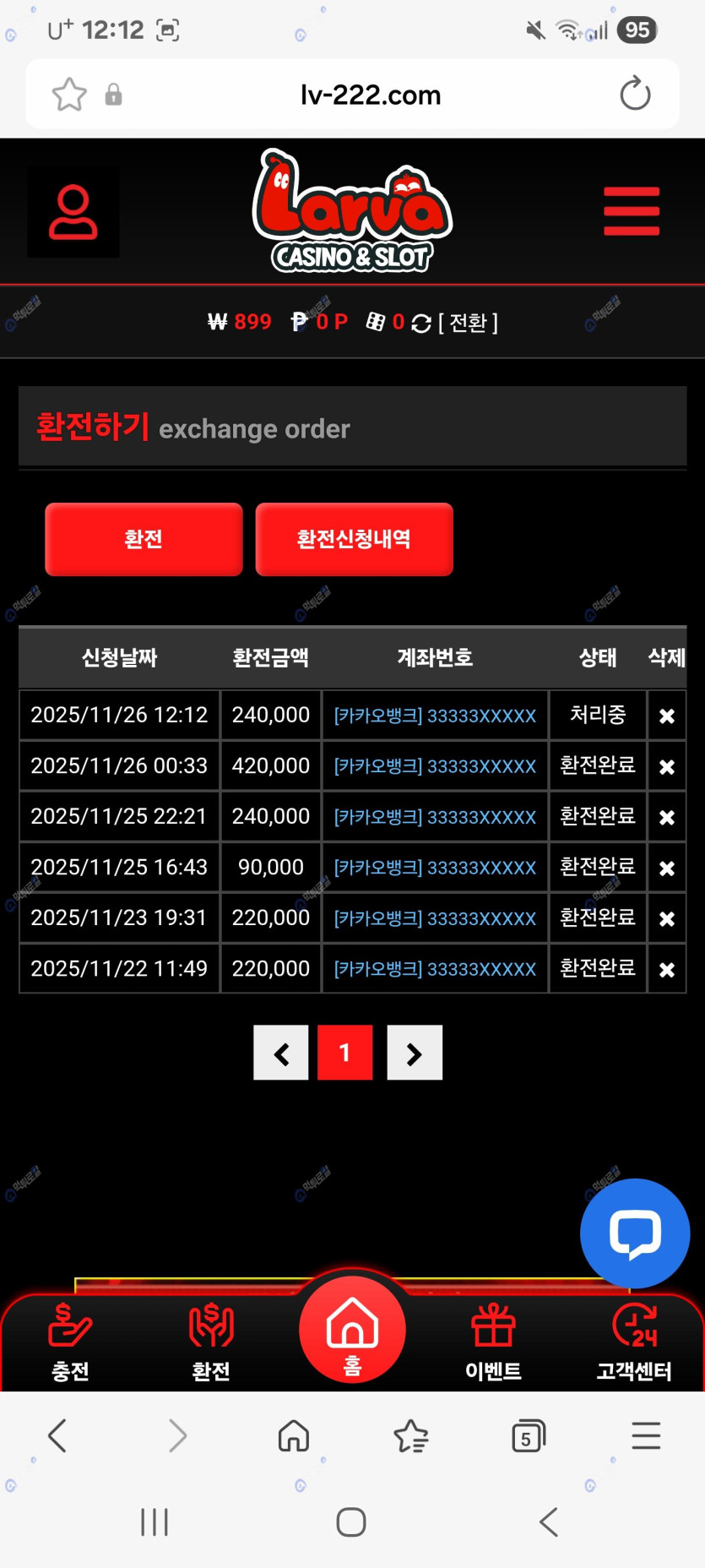705x1568 pixels.
Task: Go to the previous page arrow
Action: click(x=281, y=1053)
